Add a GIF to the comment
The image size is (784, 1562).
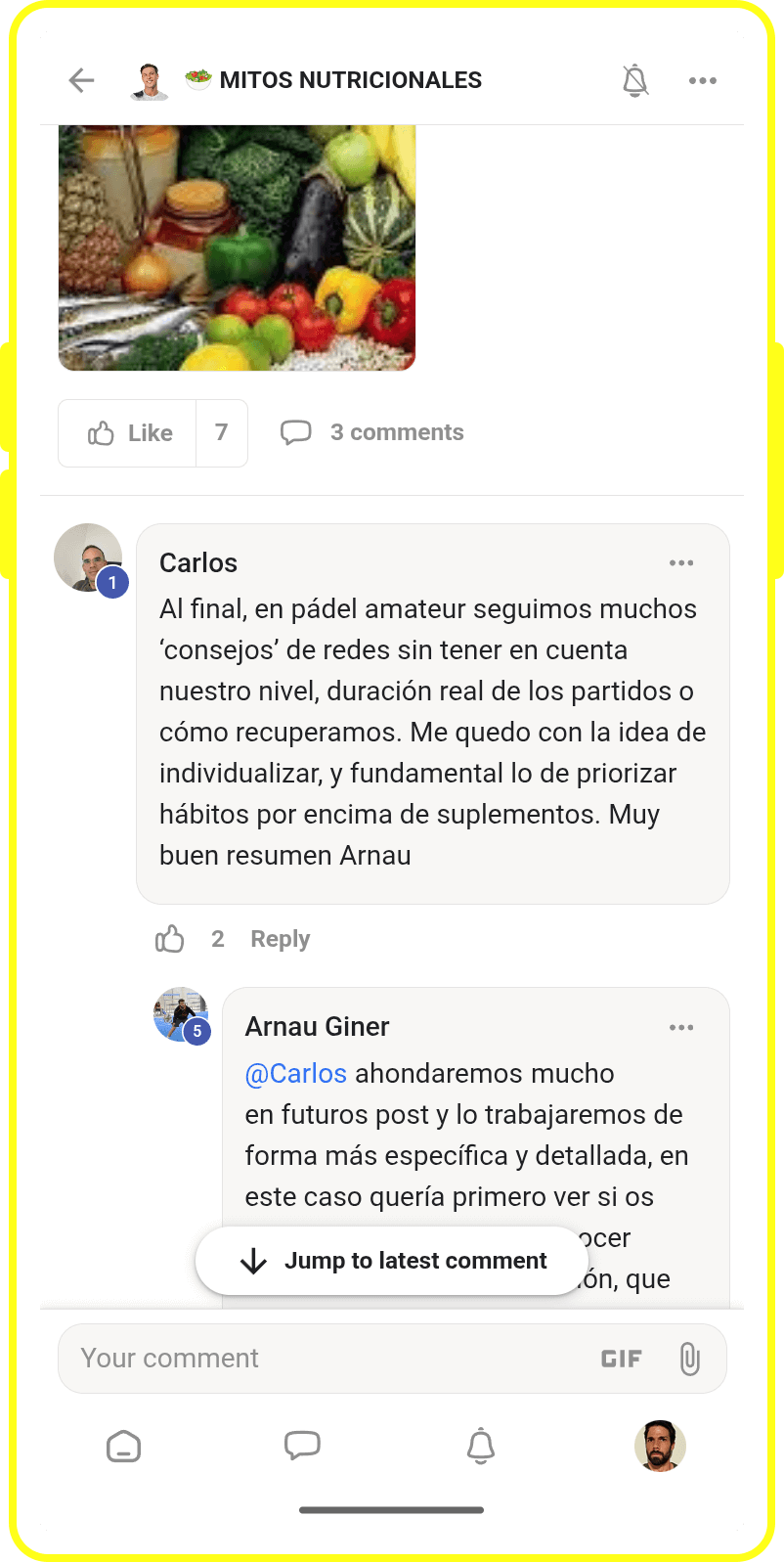click(622, 1359)
